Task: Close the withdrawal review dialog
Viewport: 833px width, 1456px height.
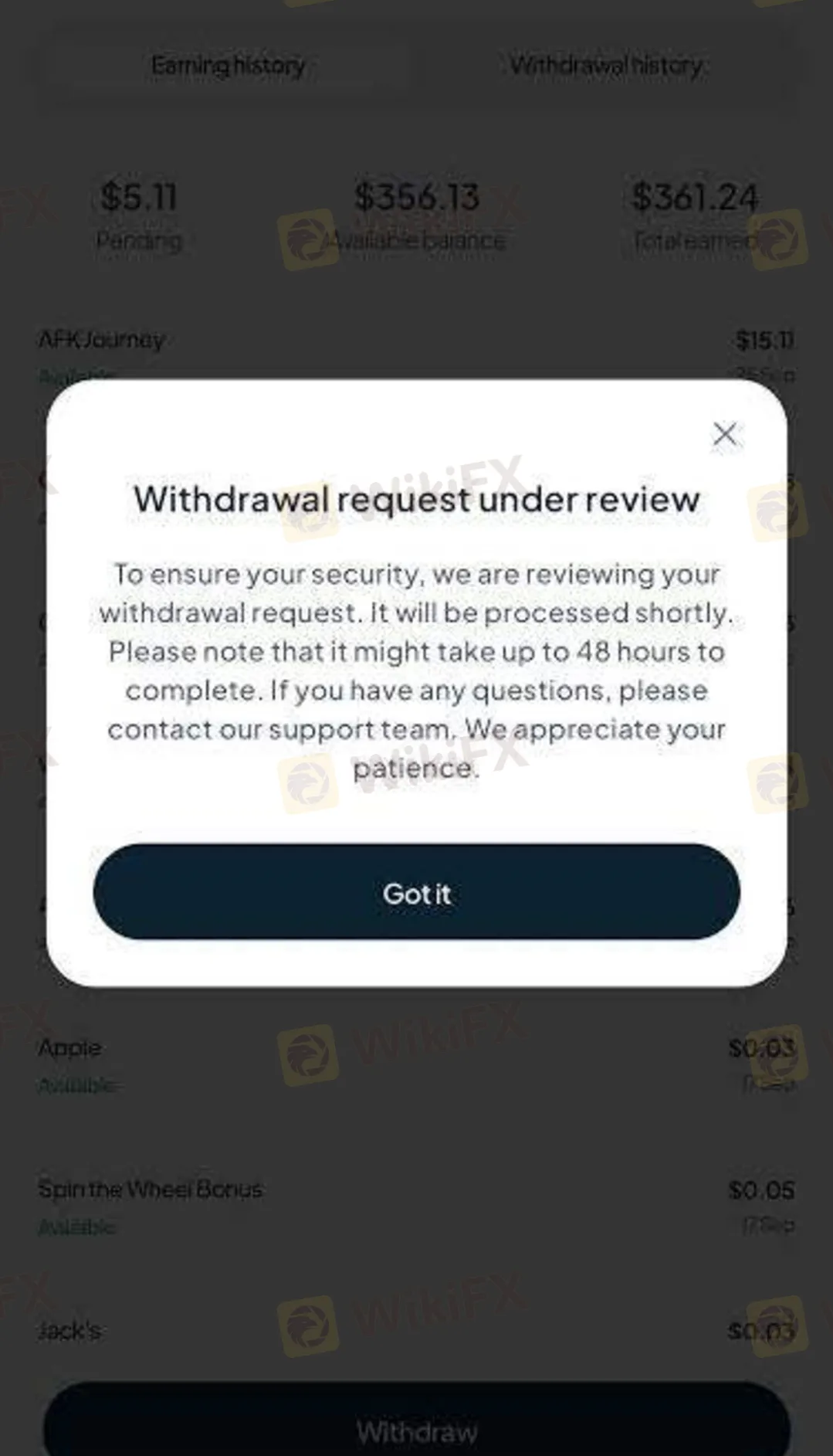Action: (x=724, y=434)
